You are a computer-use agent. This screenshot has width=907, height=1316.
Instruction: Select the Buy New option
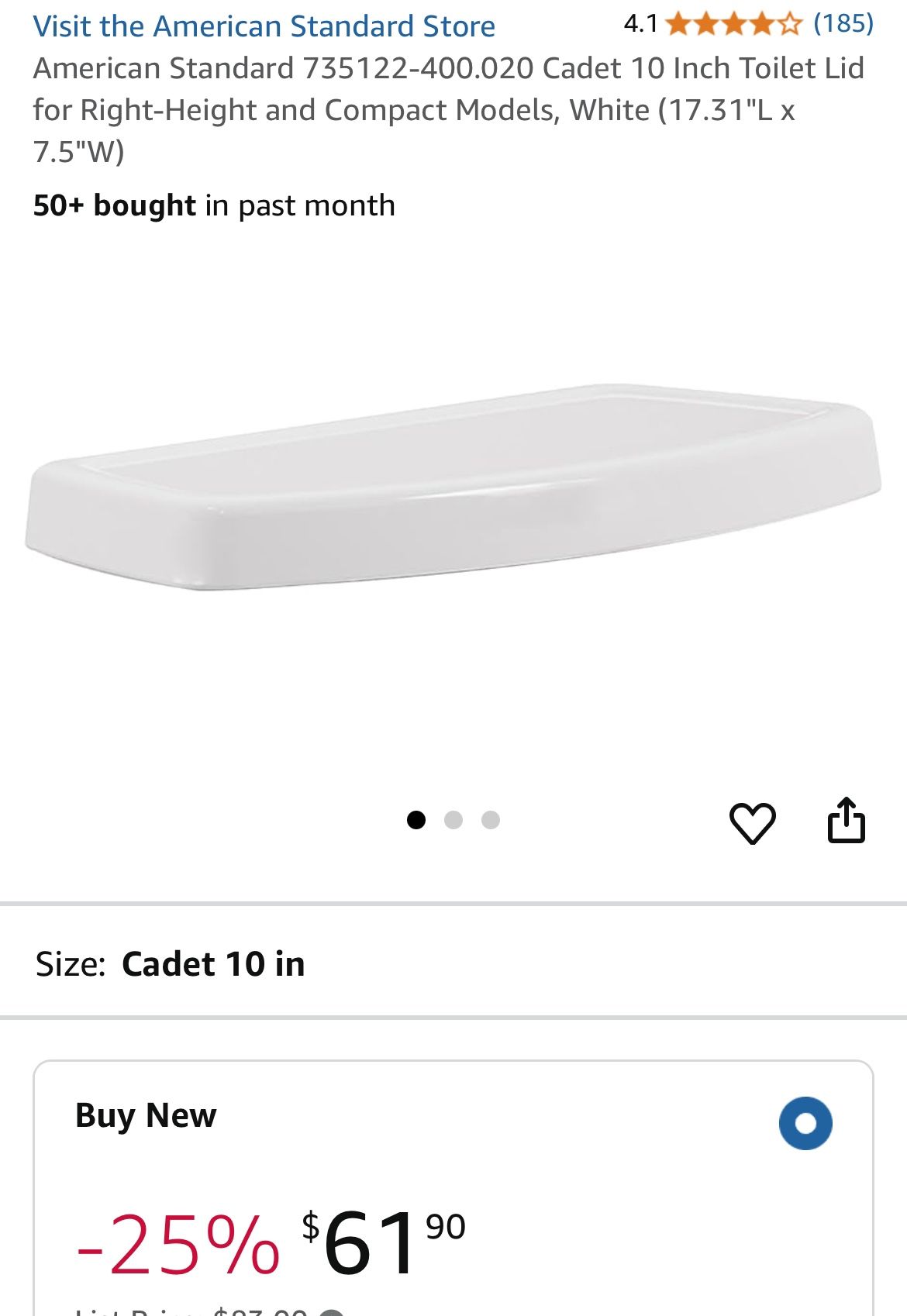coord(805,1123)
